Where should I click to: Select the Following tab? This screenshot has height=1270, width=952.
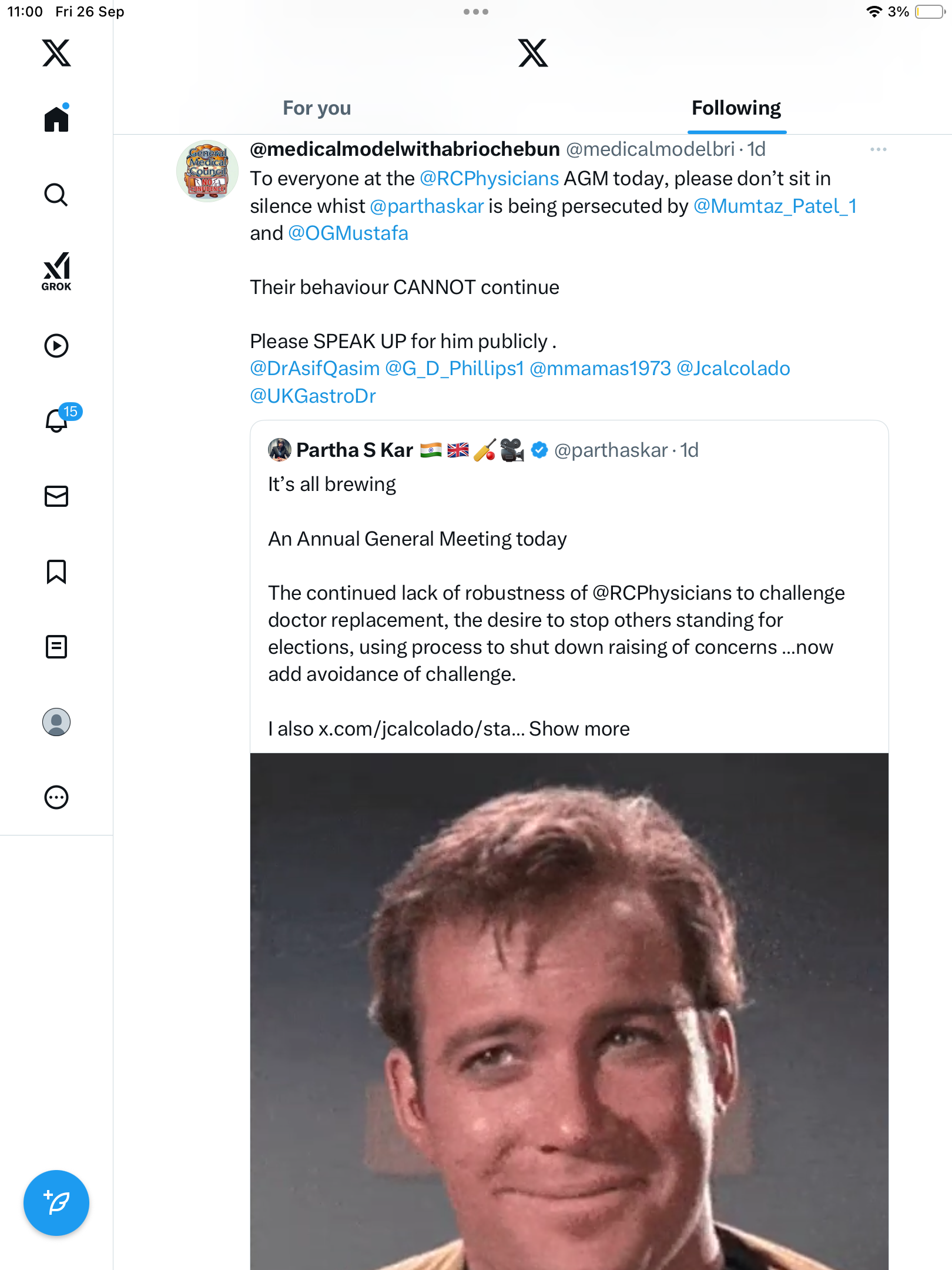[x=736, y=108]
